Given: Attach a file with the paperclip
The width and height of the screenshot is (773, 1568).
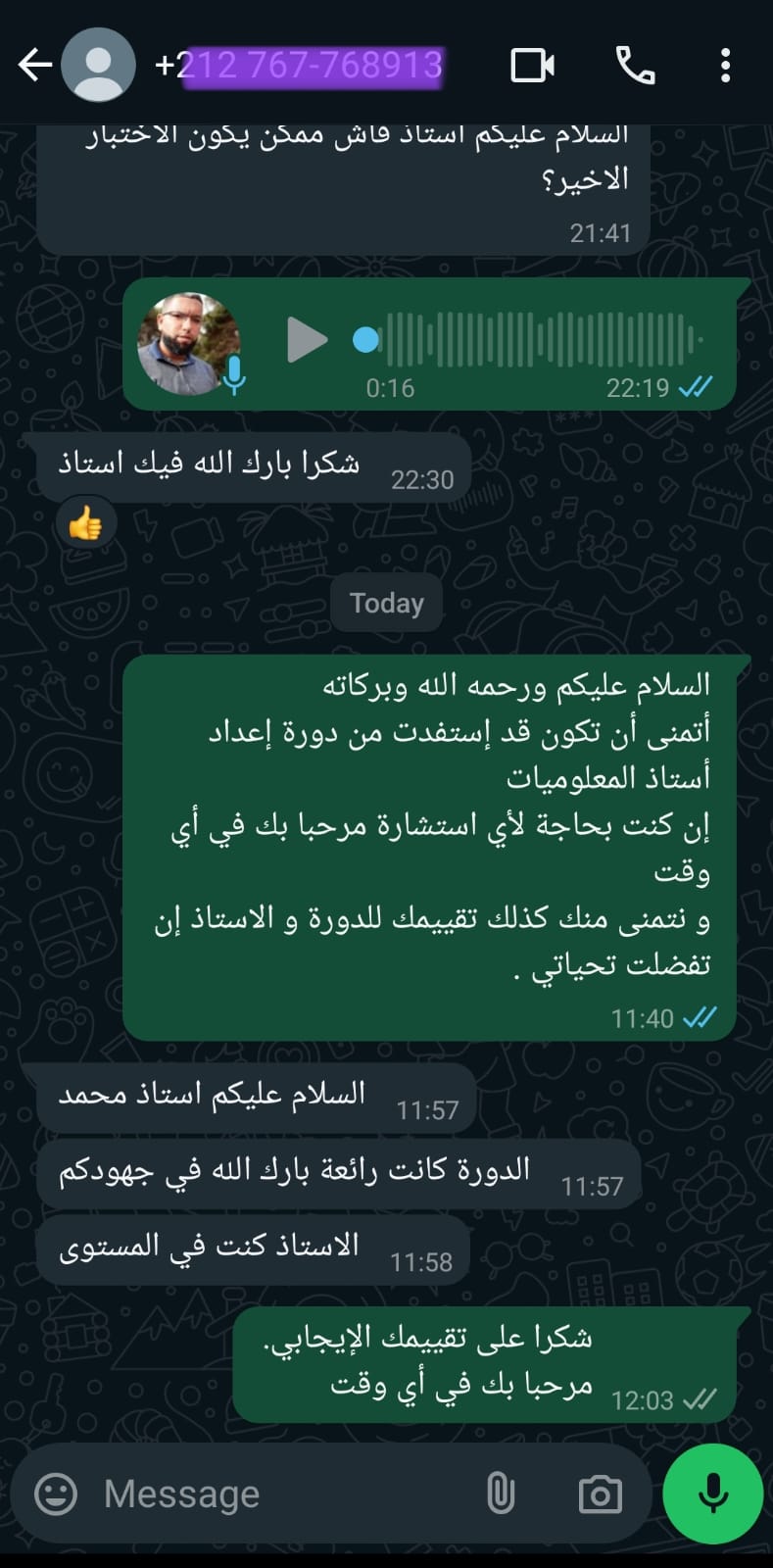Looking at the screenshot, I should point(501,1494).
